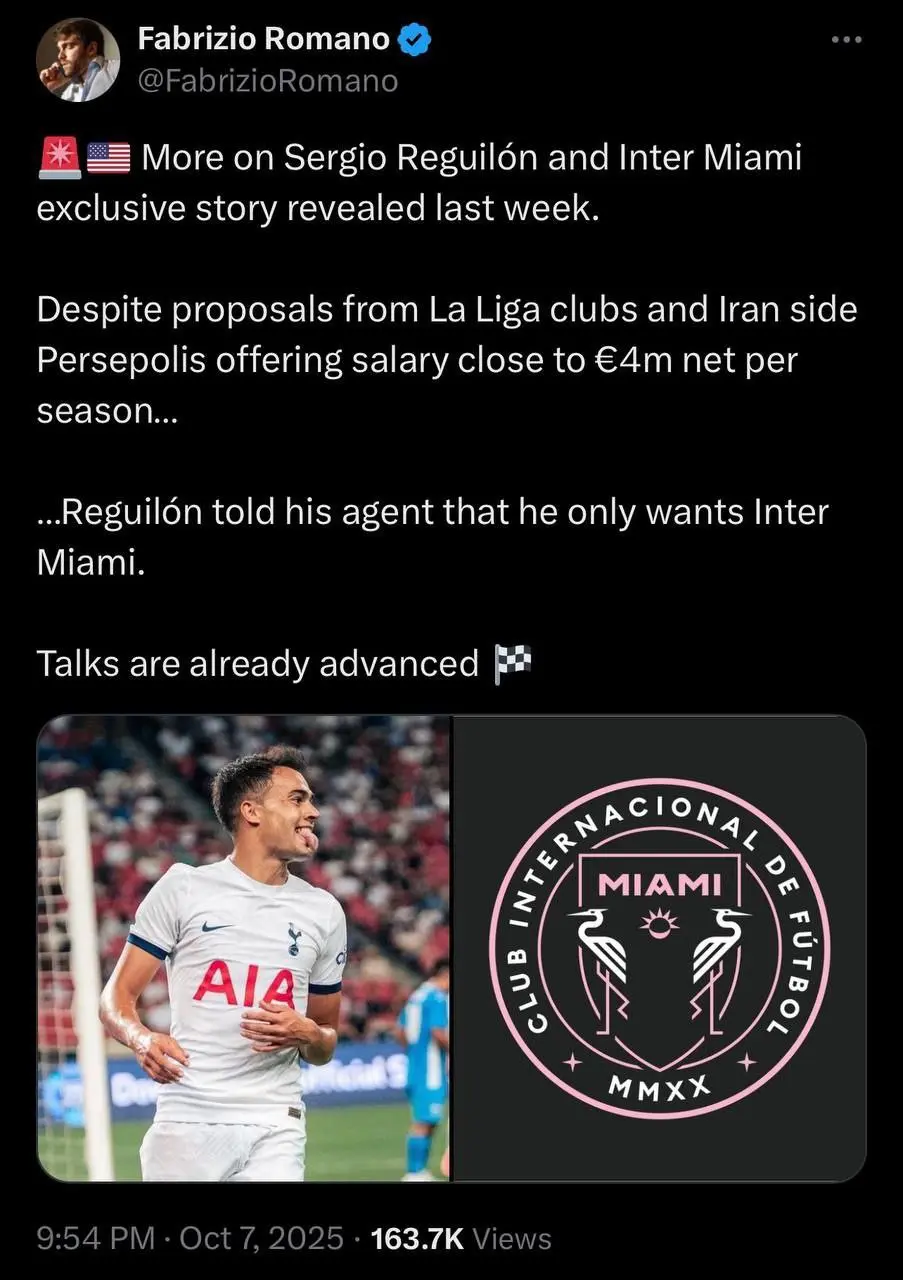Open the Reguilón photo in the tweet
This screenshot has height=1280, width=903.
[x=243, y=948]
